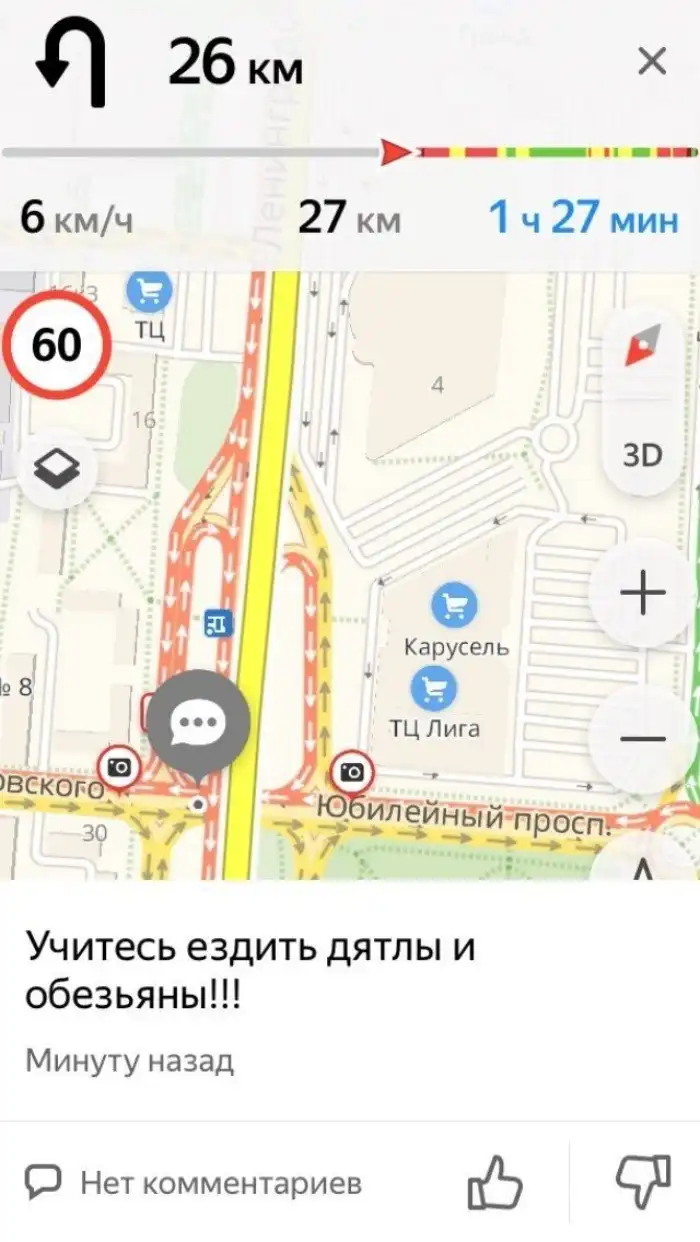This screenshot has height=1242, width=700.
Task: Open the Карусель store marker
Action: coord(453,605)
